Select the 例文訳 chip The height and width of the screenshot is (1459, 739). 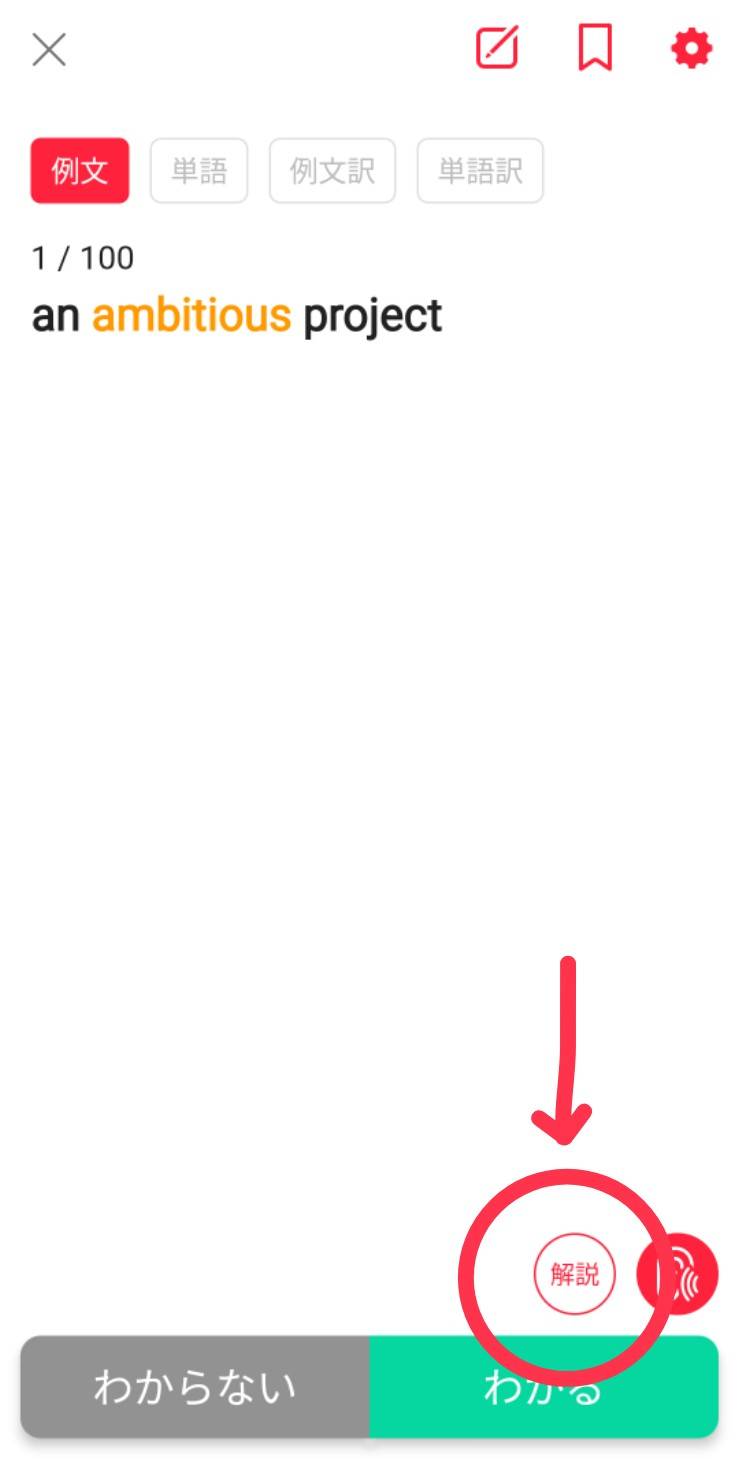coord(332,171)
